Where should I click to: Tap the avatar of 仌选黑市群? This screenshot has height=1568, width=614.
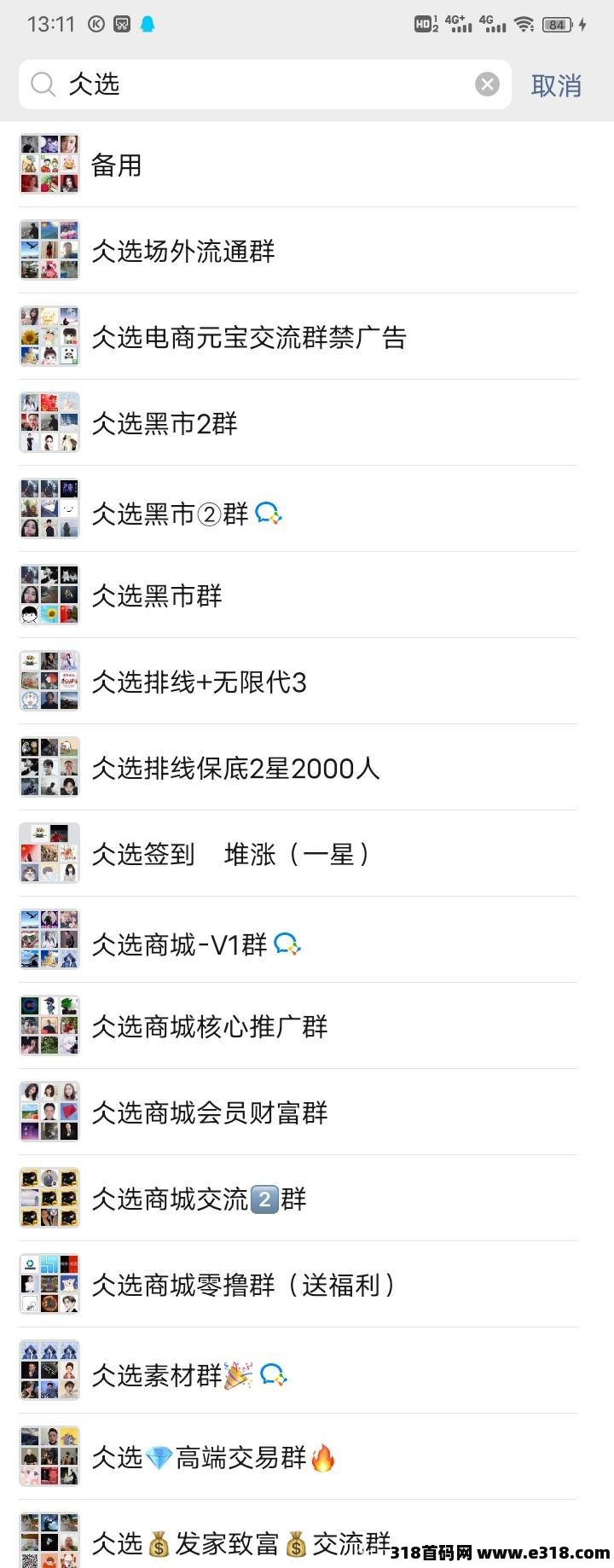[49, 595]
